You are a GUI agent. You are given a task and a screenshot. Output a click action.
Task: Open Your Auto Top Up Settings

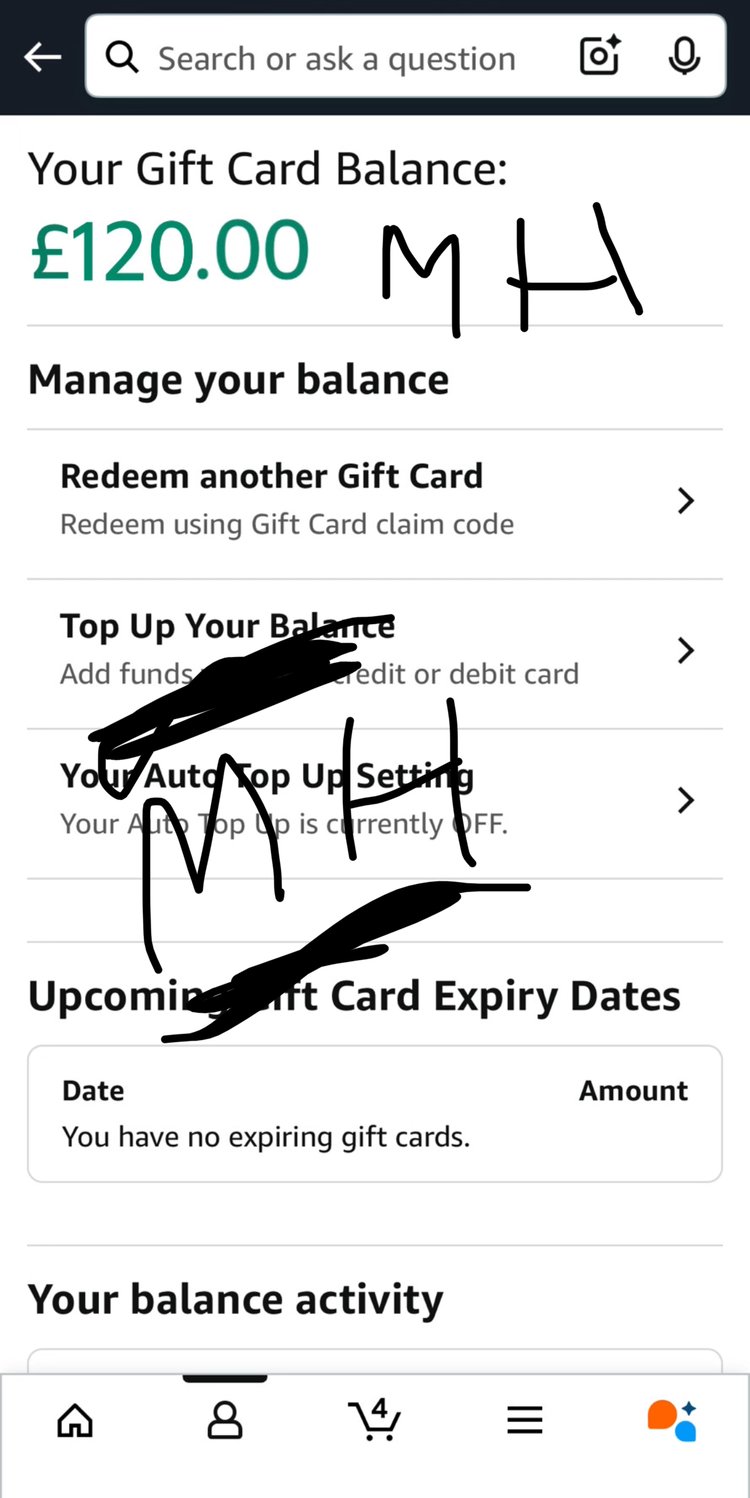click(x=375, y=800)
